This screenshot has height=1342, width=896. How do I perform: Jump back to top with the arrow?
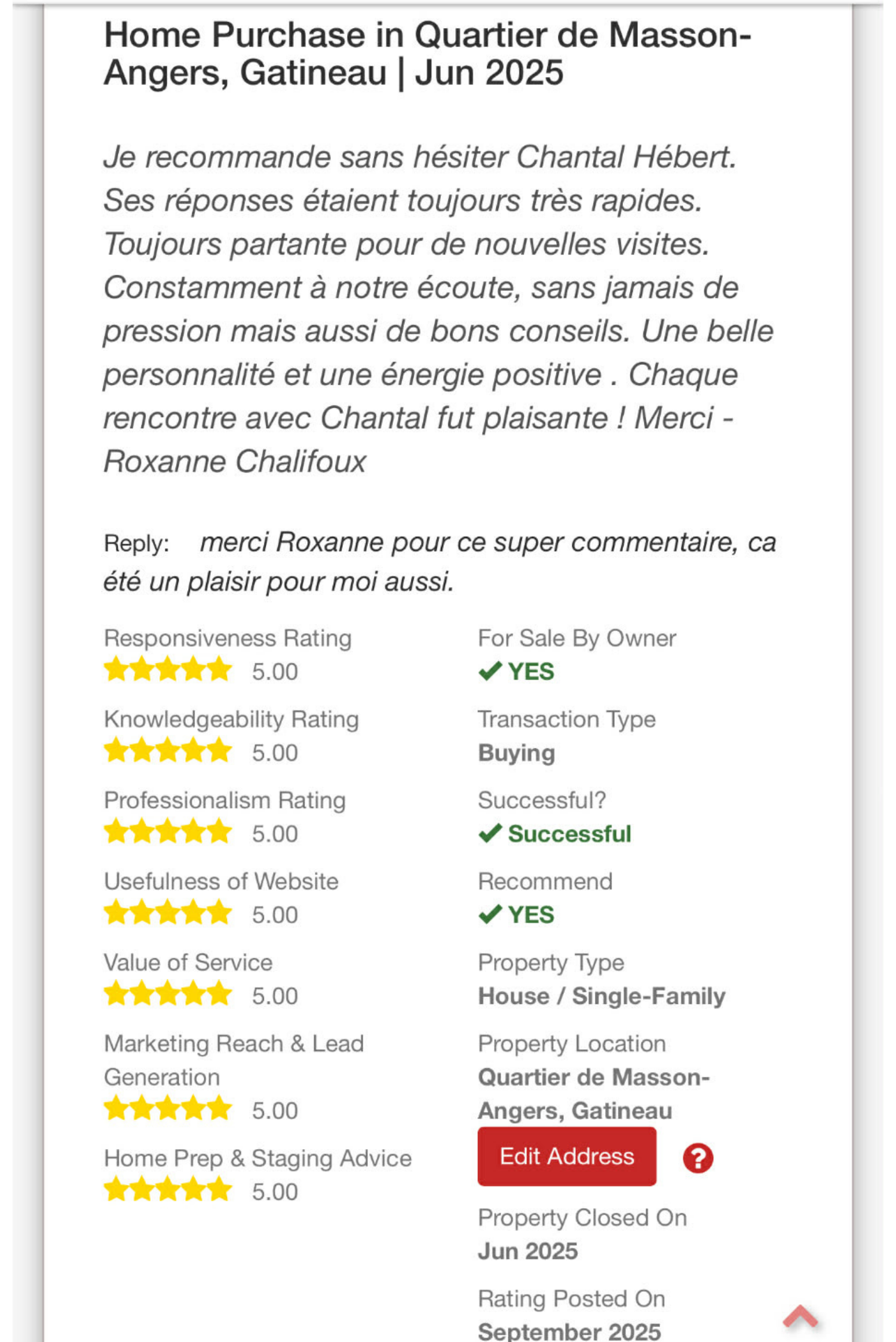point(800,1316)
